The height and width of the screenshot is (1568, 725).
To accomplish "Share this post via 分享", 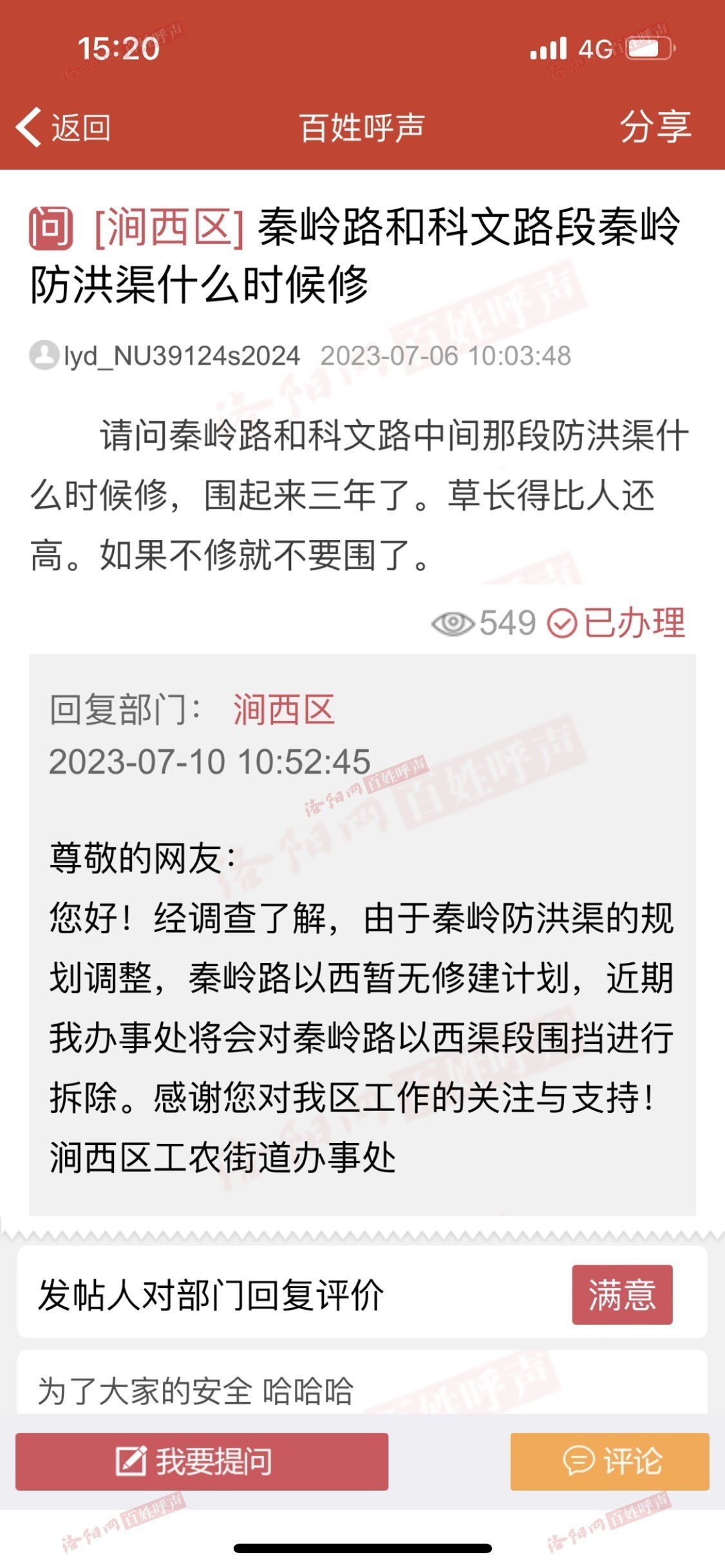I will tap(655, 127).
